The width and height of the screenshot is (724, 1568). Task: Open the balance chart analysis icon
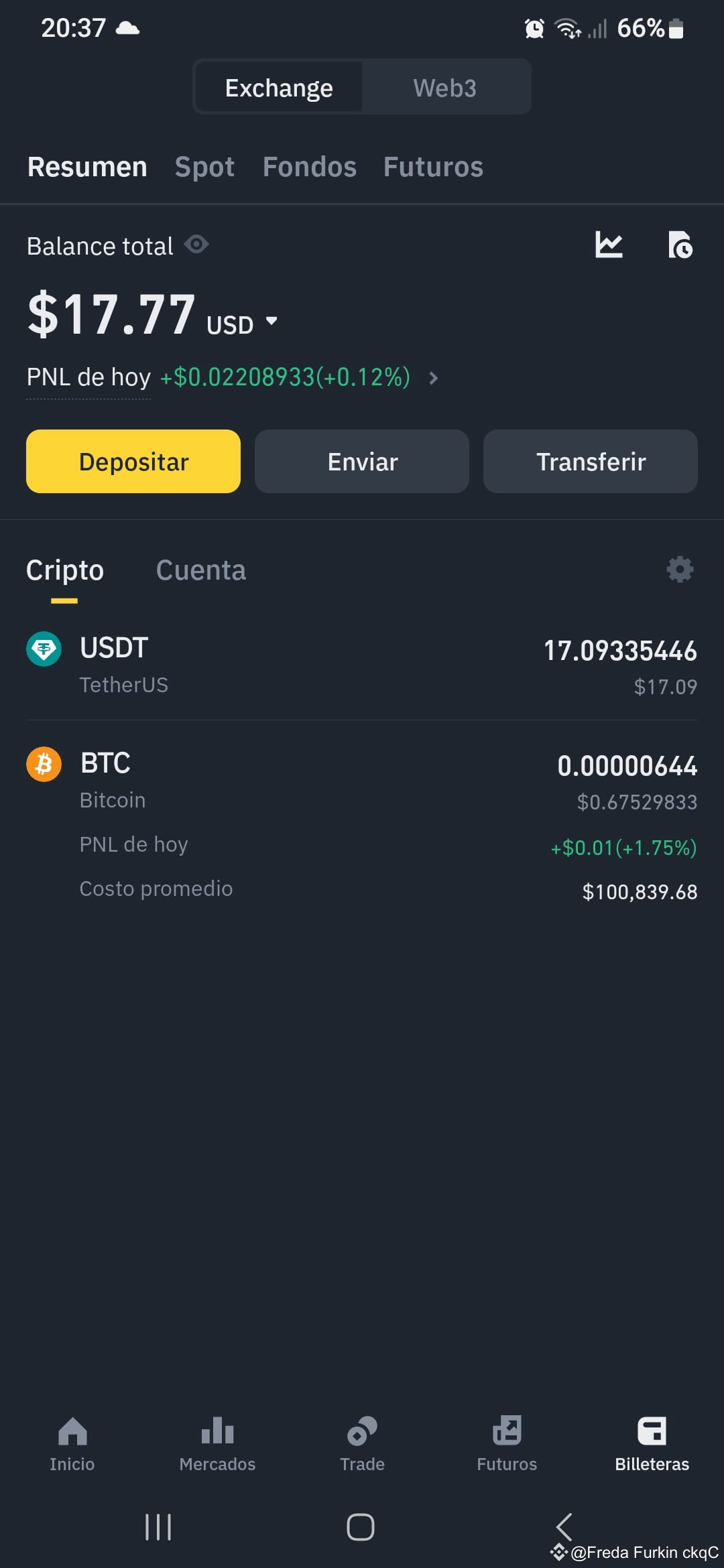(x=609, y=245)
